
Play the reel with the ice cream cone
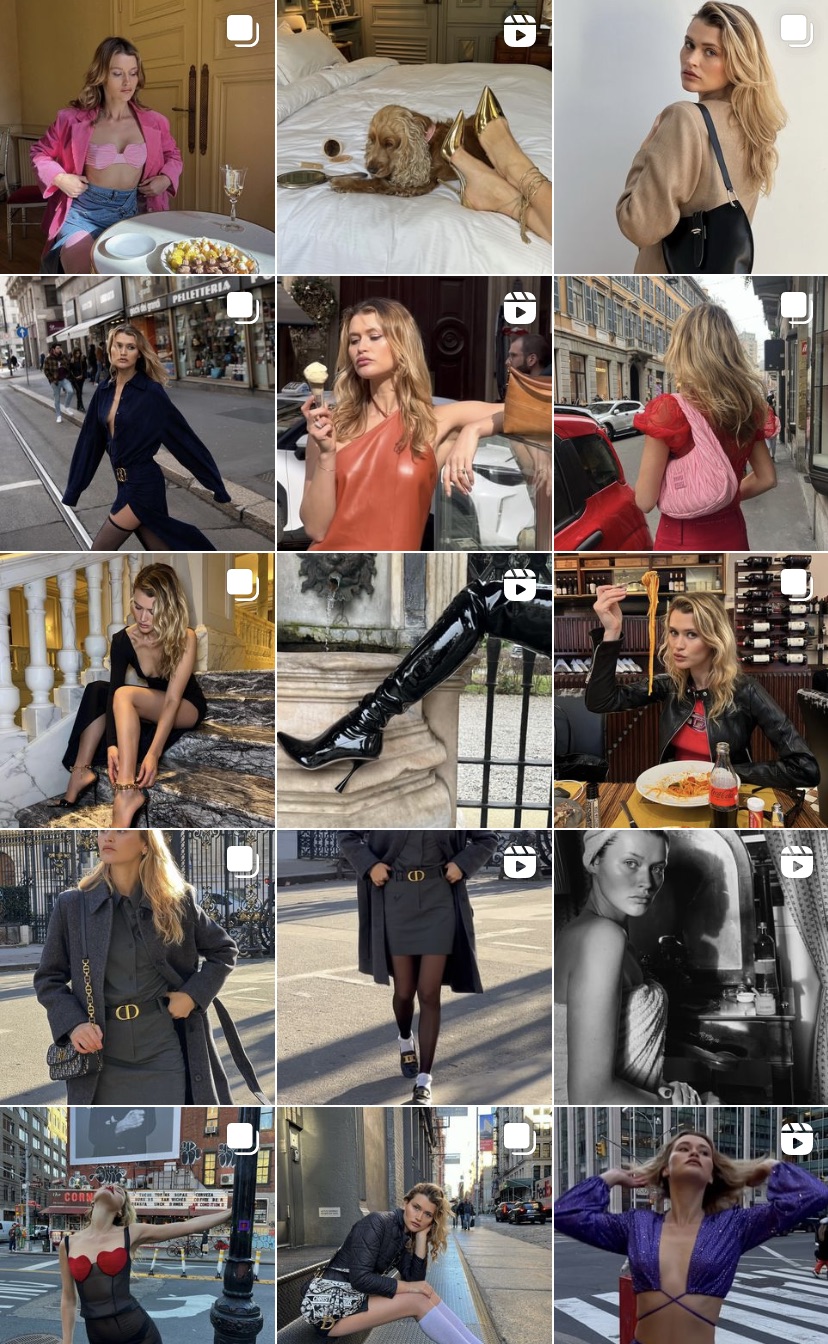coord(414,413)
